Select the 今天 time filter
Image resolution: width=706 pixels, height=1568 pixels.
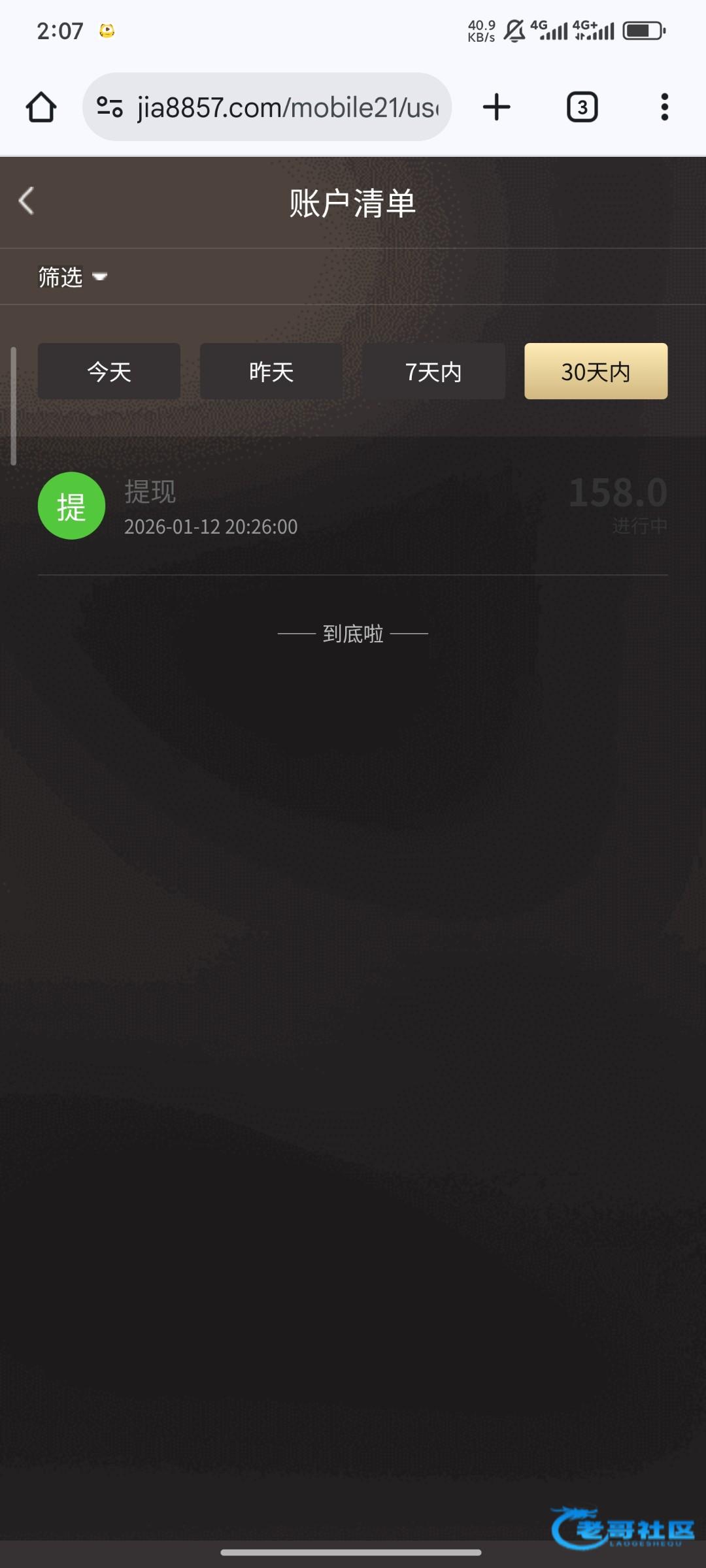[x=109, y=371]
